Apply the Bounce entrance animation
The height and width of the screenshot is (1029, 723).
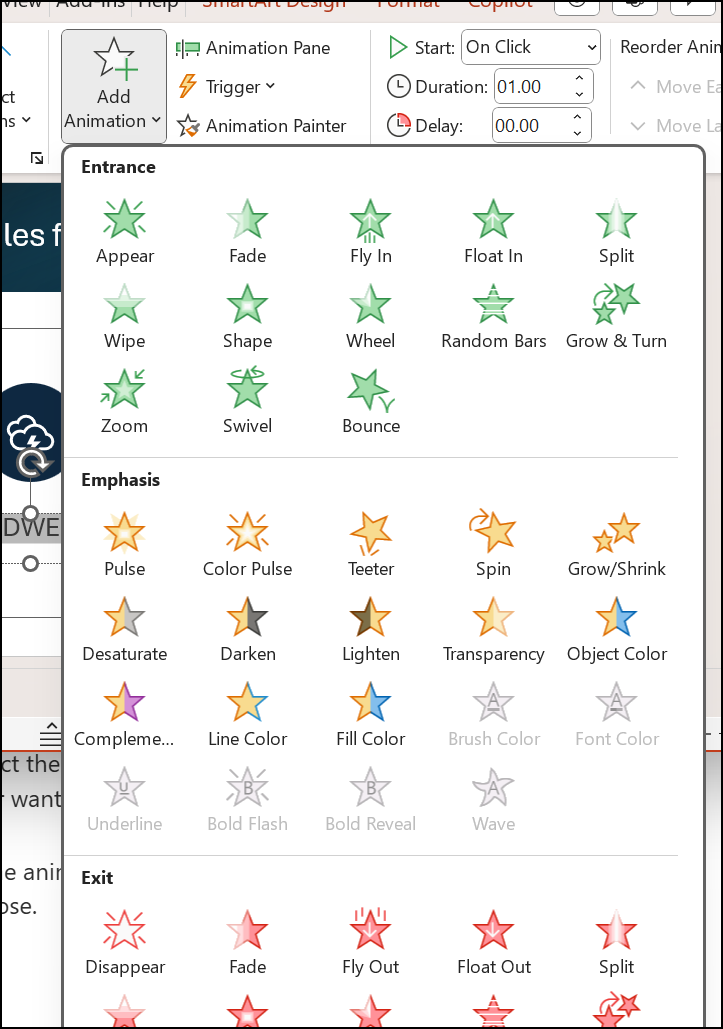point(371,401)
